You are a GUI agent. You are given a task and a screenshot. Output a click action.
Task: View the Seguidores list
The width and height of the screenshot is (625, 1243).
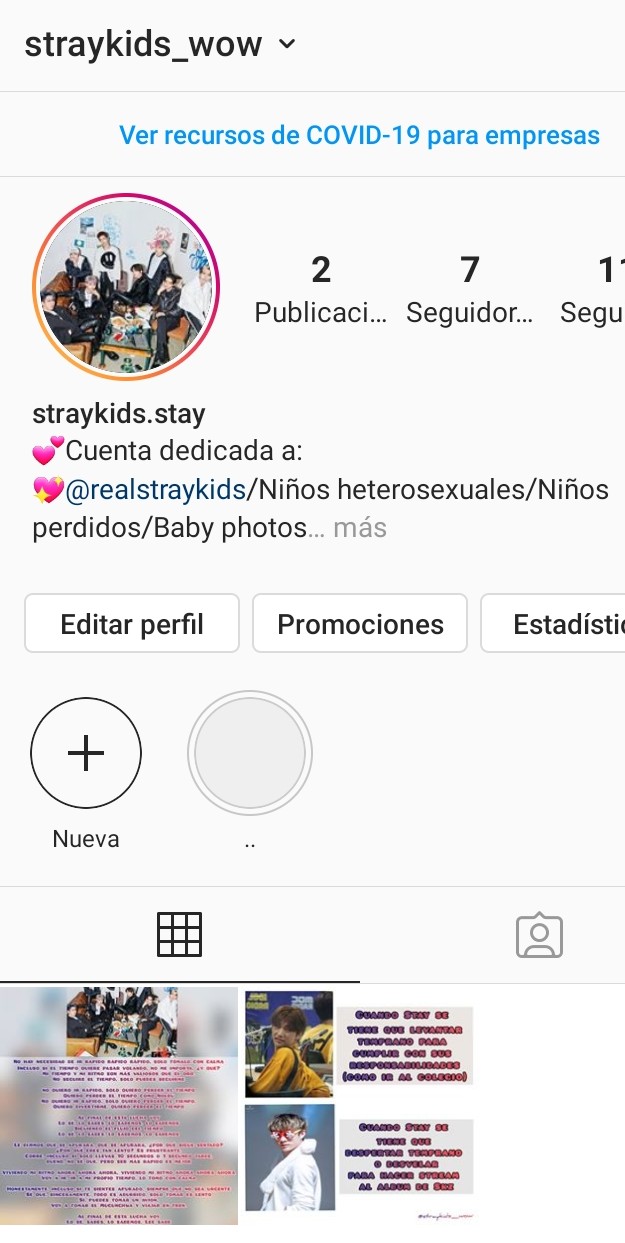point(469,288)
